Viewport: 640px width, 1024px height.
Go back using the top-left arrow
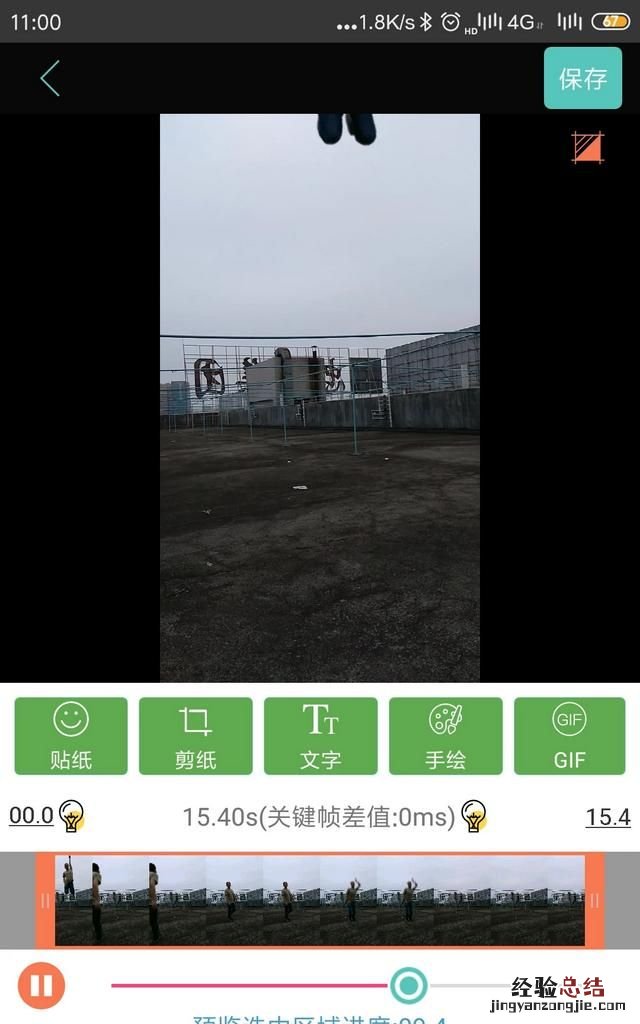click(x=50, y=78)
